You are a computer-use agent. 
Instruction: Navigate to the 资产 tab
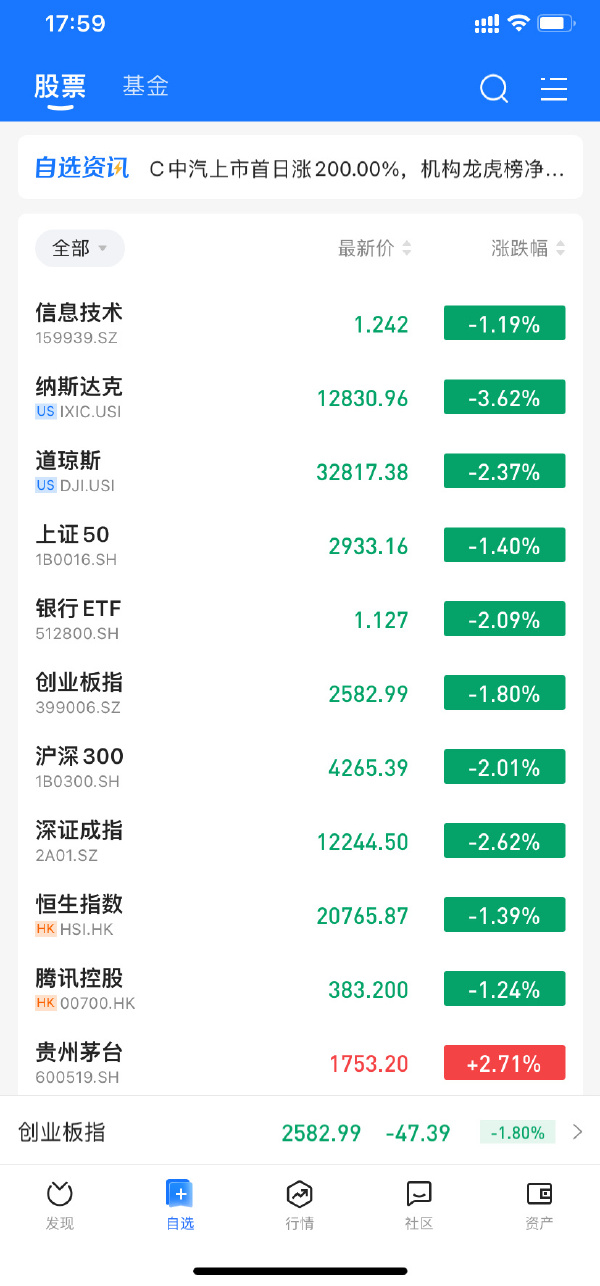coord(539,1204)
